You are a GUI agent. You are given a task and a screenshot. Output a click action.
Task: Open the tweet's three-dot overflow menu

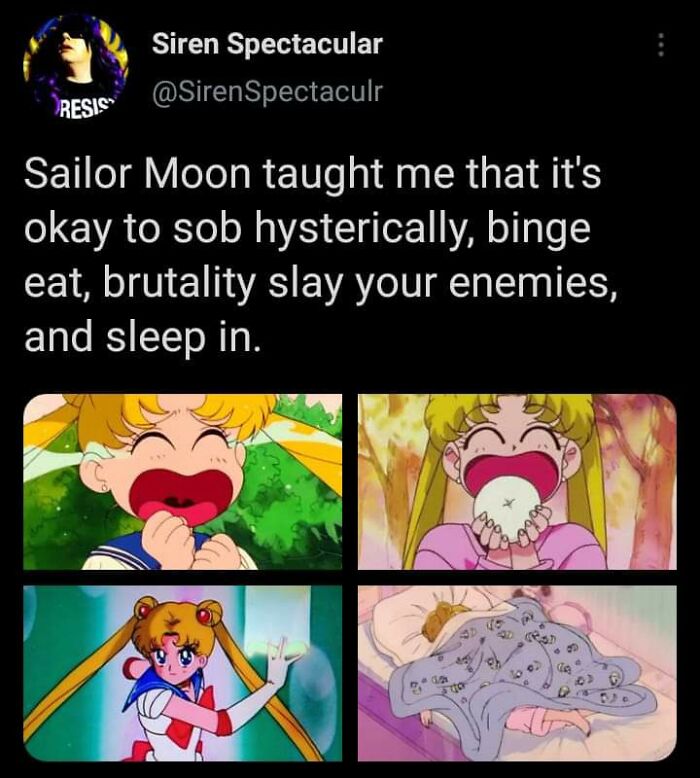tap(659, 45)
